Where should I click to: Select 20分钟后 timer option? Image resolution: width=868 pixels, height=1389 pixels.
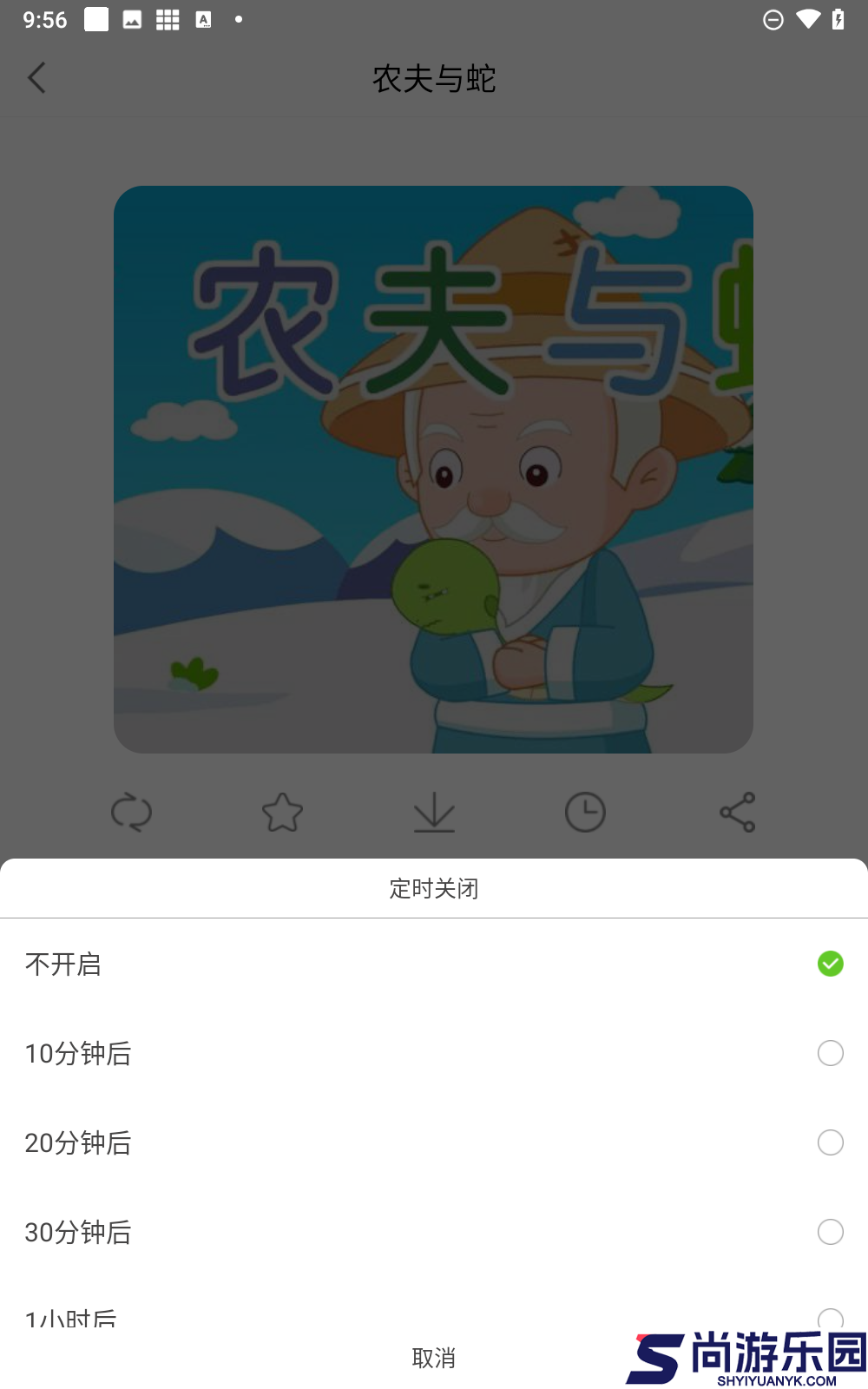434,1143
